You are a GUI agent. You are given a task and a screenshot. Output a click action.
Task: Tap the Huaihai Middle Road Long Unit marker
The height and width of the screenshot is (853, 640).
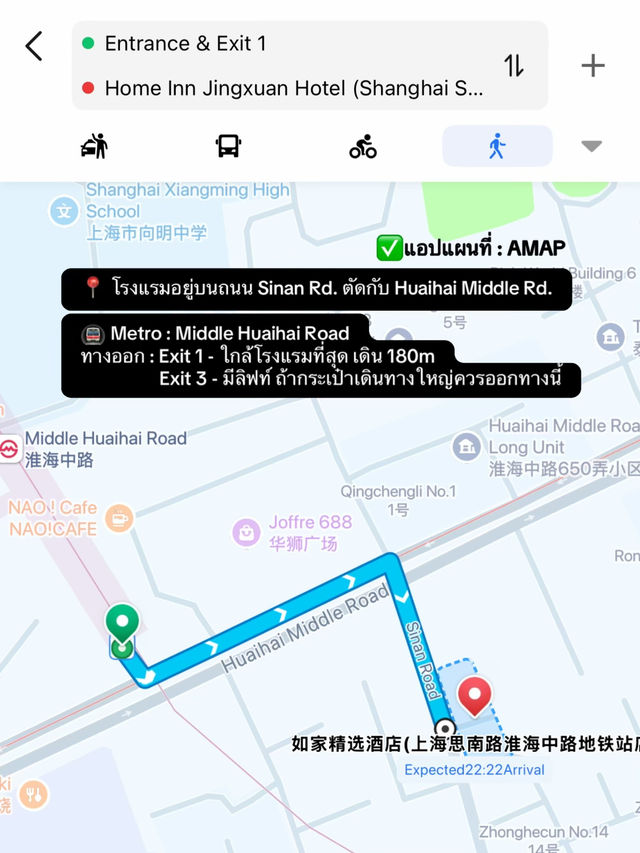point(466,447)
